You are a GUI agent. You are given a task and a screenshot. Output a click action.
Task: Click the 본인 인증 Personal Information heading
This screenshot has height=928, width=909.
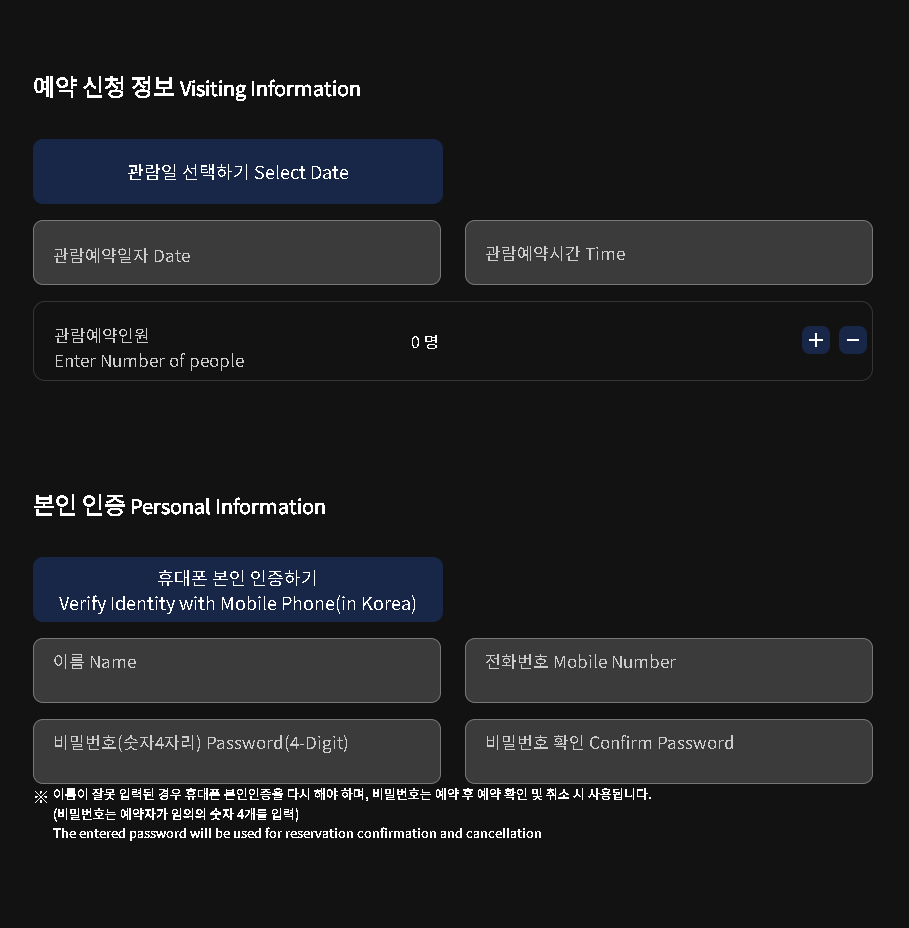[x=179, y=507]
